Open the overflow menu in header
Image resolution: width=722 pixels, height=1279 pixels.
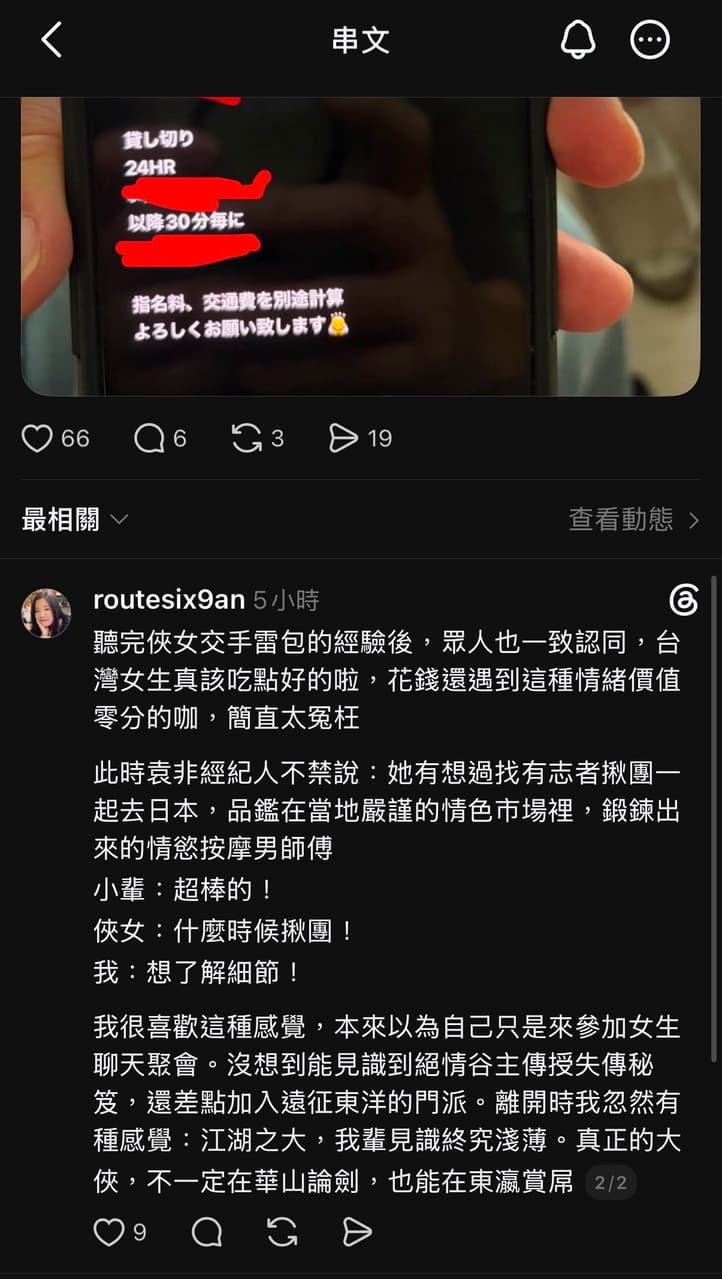pyautogui.click(x=650, y=40)
